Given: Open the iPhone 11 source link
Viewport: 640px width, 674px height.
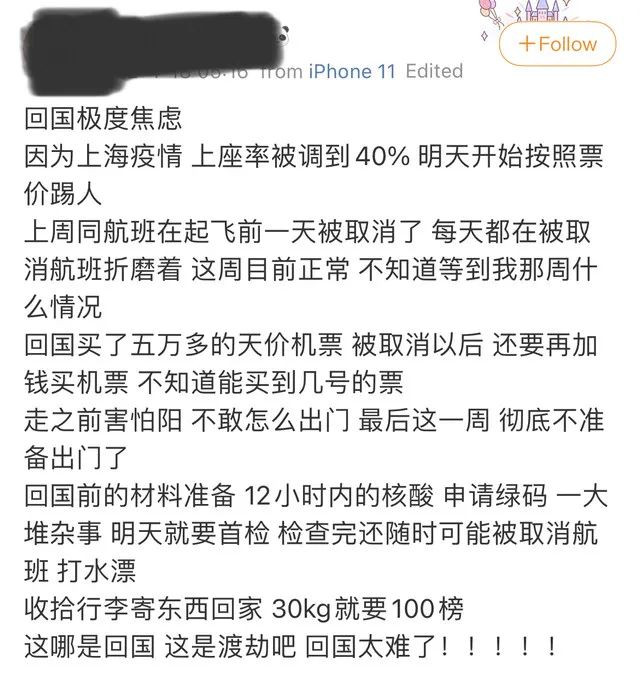Looking at the screenshot, I should click(x=351, y=71).
